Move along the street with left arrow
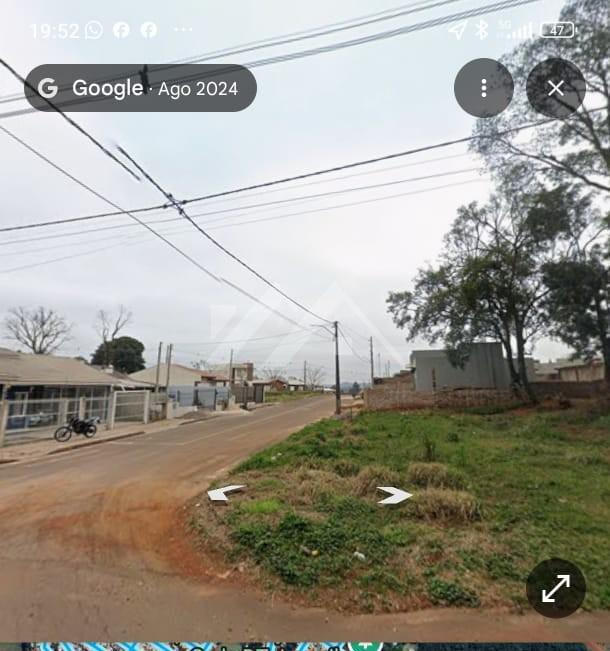610x651 pixels. (x=226, y=492)
